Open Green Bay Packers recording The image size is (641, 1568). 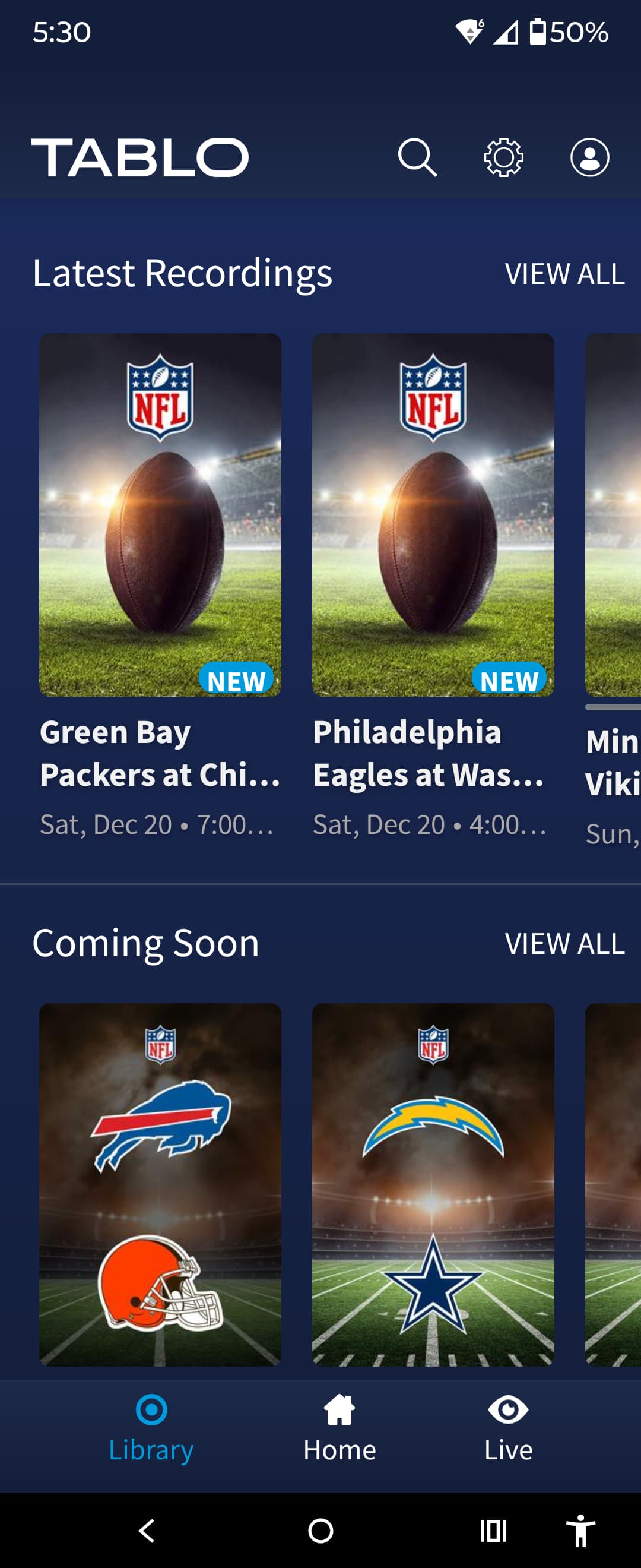pos(160,515)
